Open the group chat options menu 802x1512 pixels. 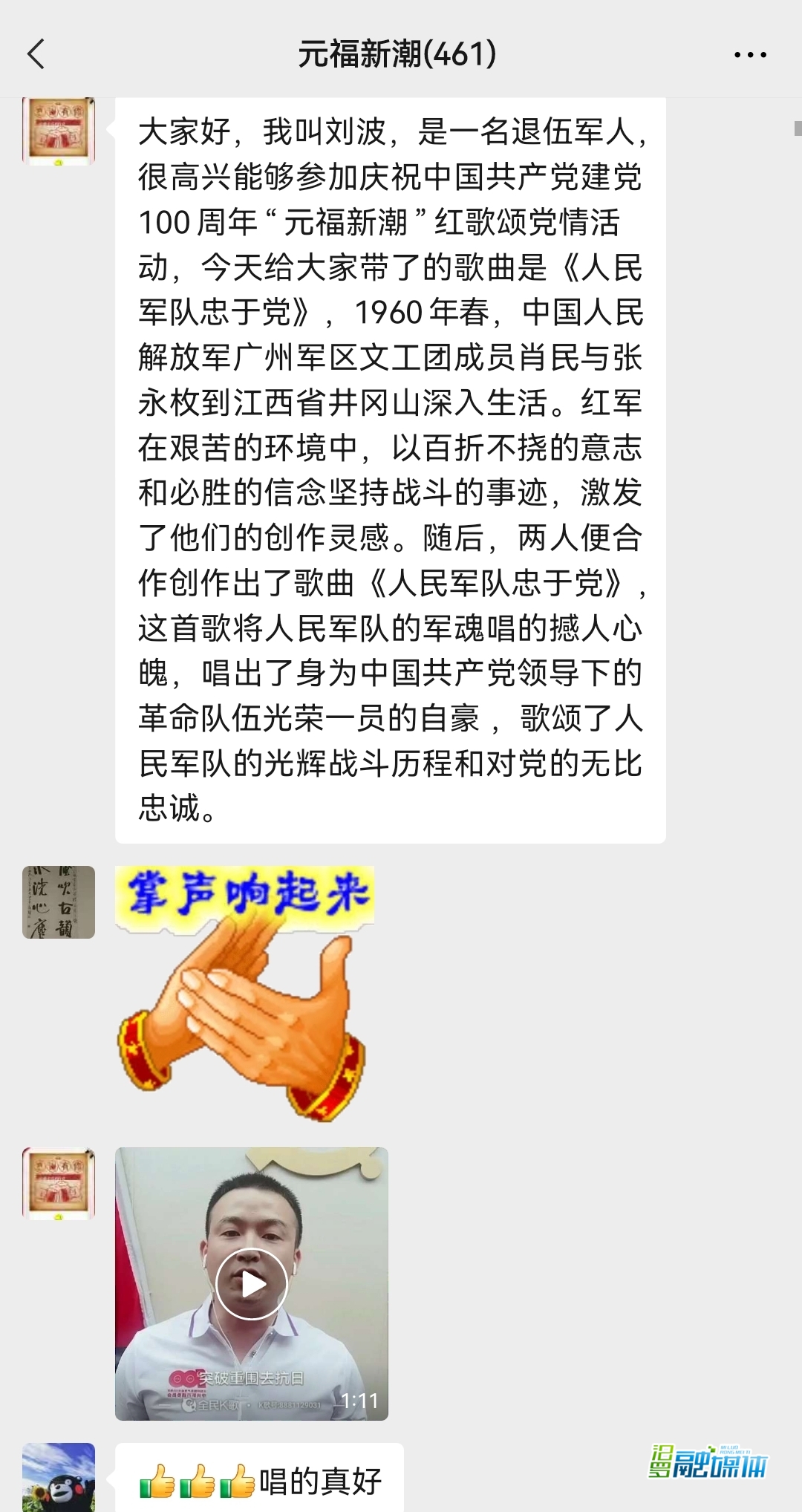pyautogui.click(x=750, y=55)
